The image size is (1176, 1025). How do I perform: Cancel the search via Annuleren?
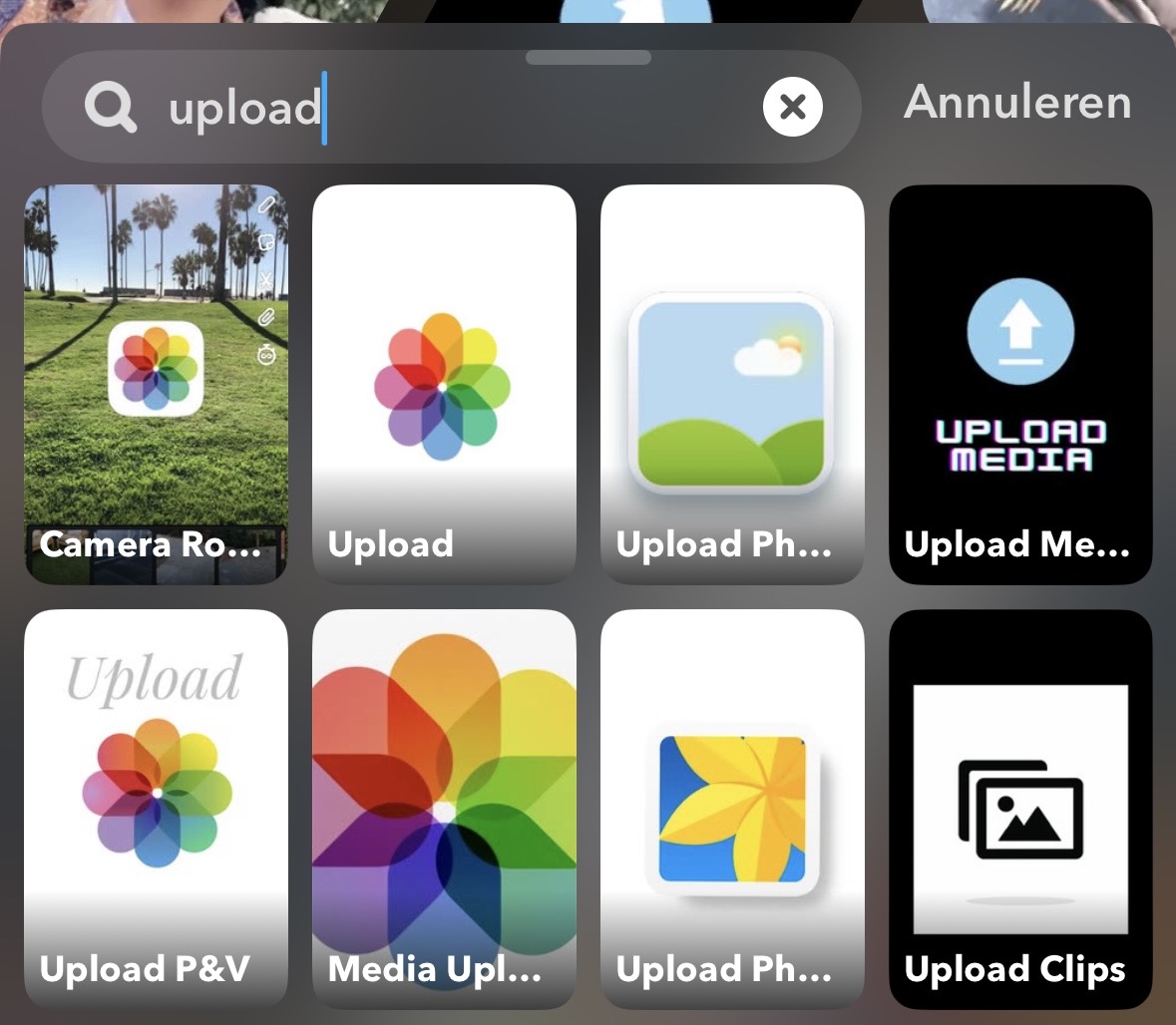click(1017, 103)
